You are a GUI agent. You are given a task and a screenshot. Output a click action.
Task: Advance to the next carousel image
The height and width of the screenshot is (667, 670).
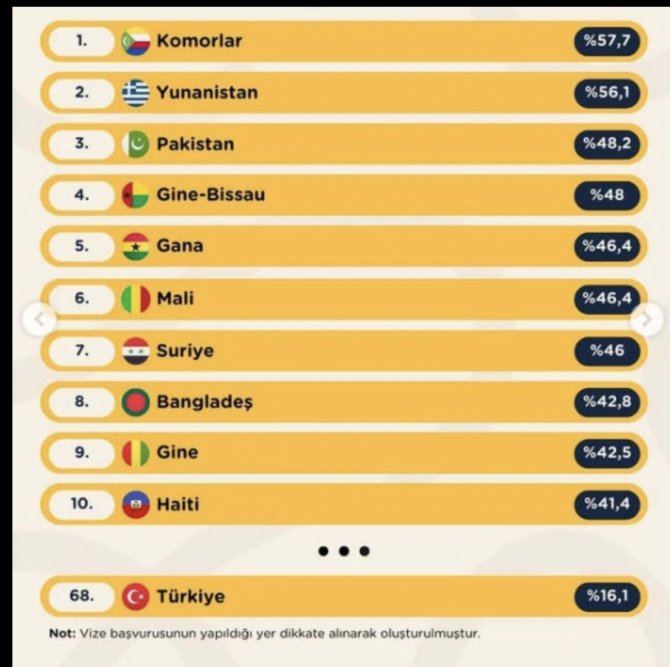click(x=646, y=320)
